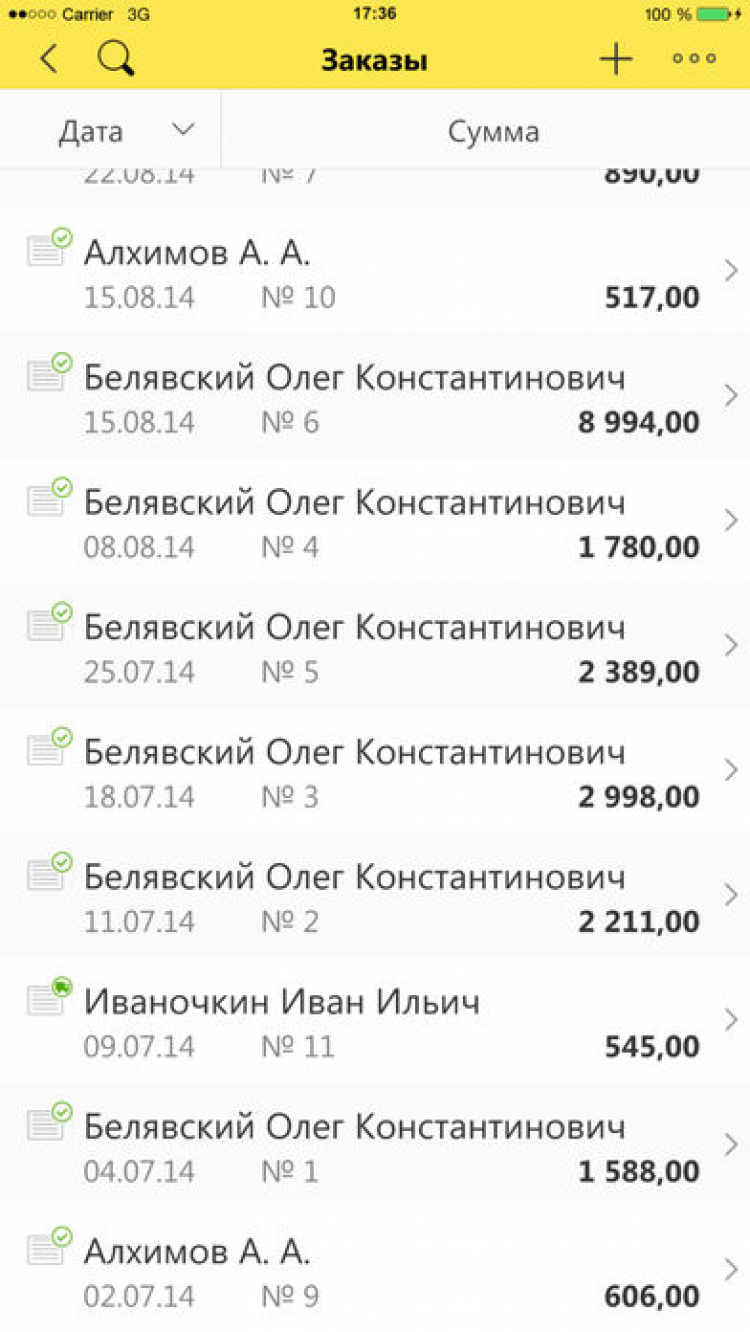View order № 1 for 1 588,00
This screenshot has height=1332, width=750.
click(x=375, y=1146)
